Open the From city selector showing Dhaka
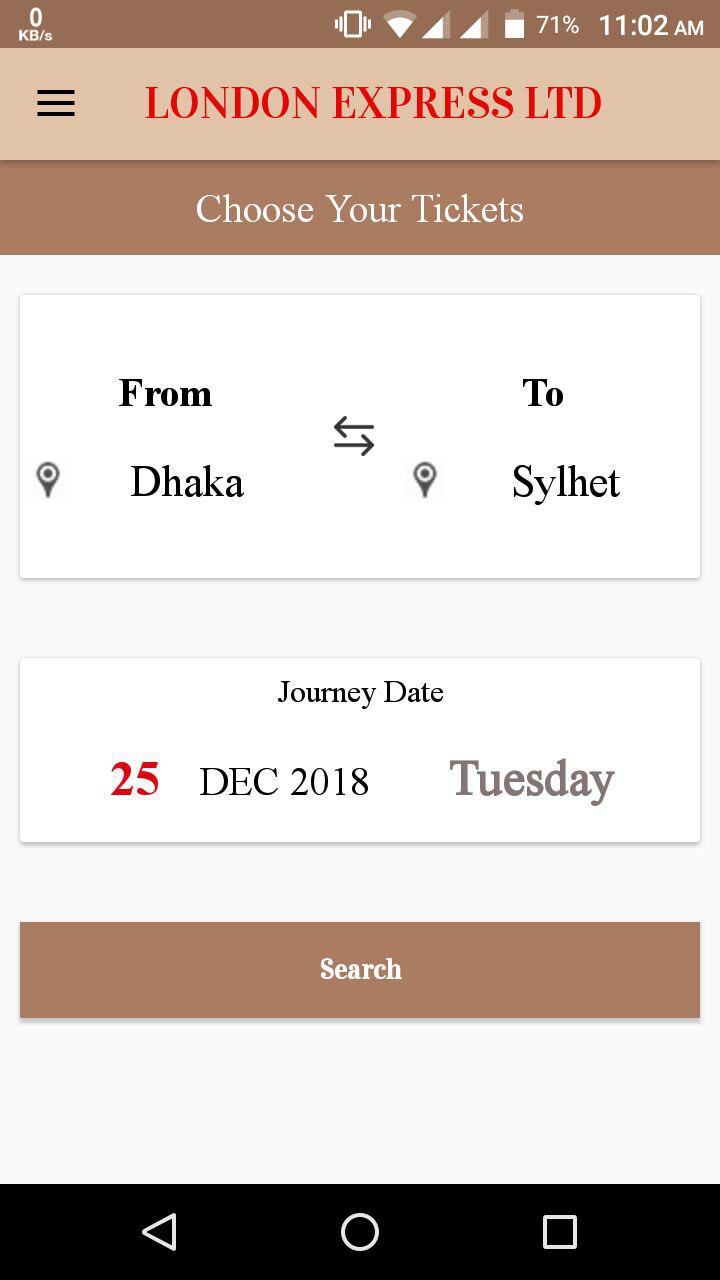The width and height of the screenshot is (720, 1280). click(x=186, y=482)
